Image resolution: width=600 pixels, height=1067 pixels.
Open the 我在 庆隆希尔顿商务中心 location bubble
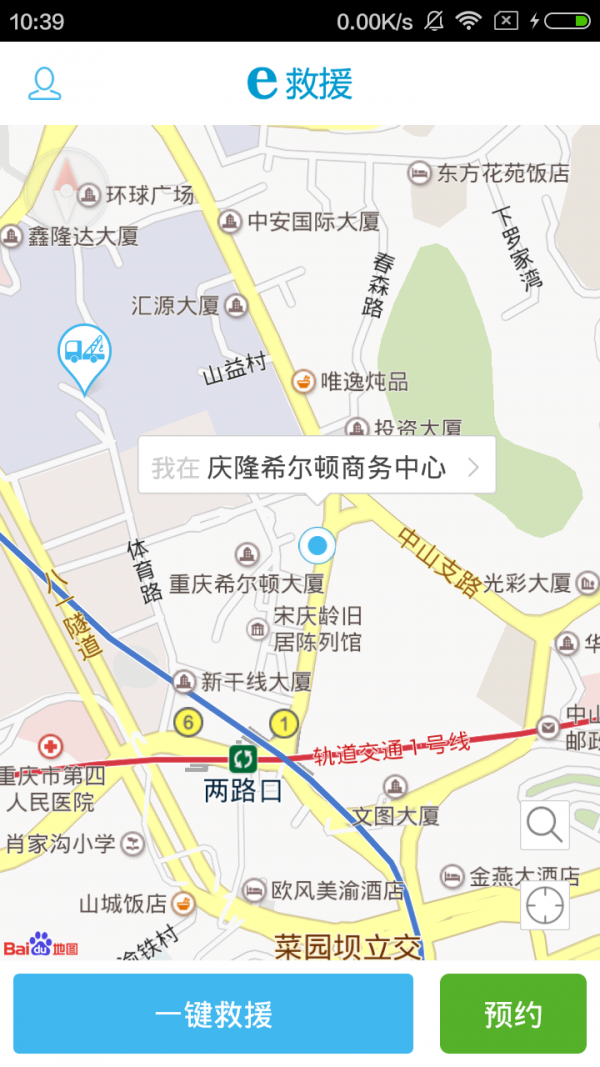(x=316, y=466)
